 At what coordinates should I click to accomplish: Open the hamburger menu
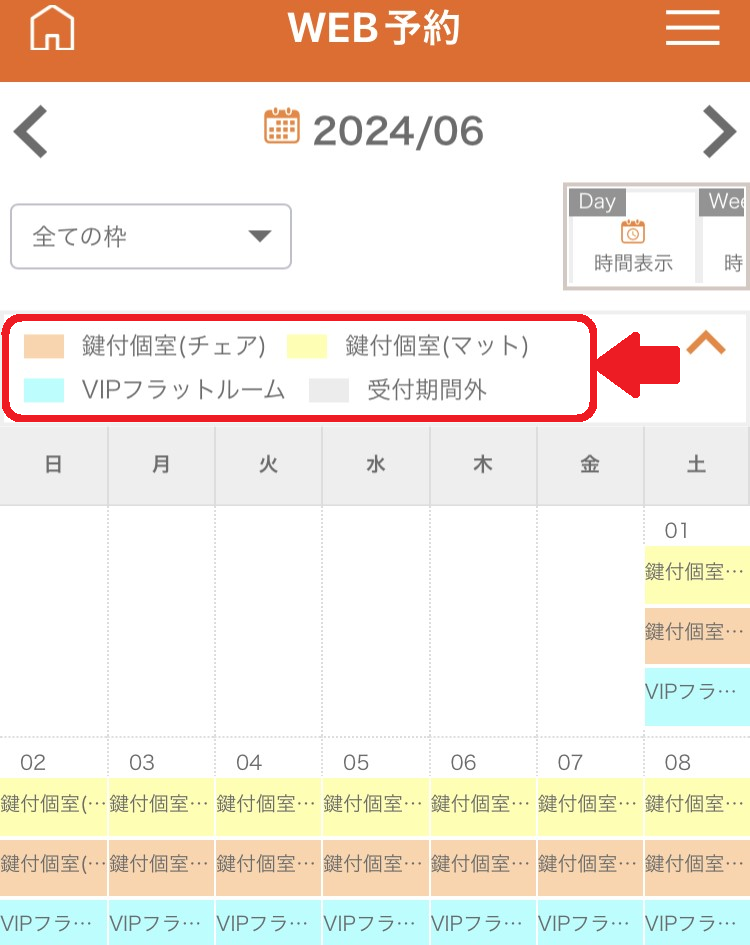693,28
